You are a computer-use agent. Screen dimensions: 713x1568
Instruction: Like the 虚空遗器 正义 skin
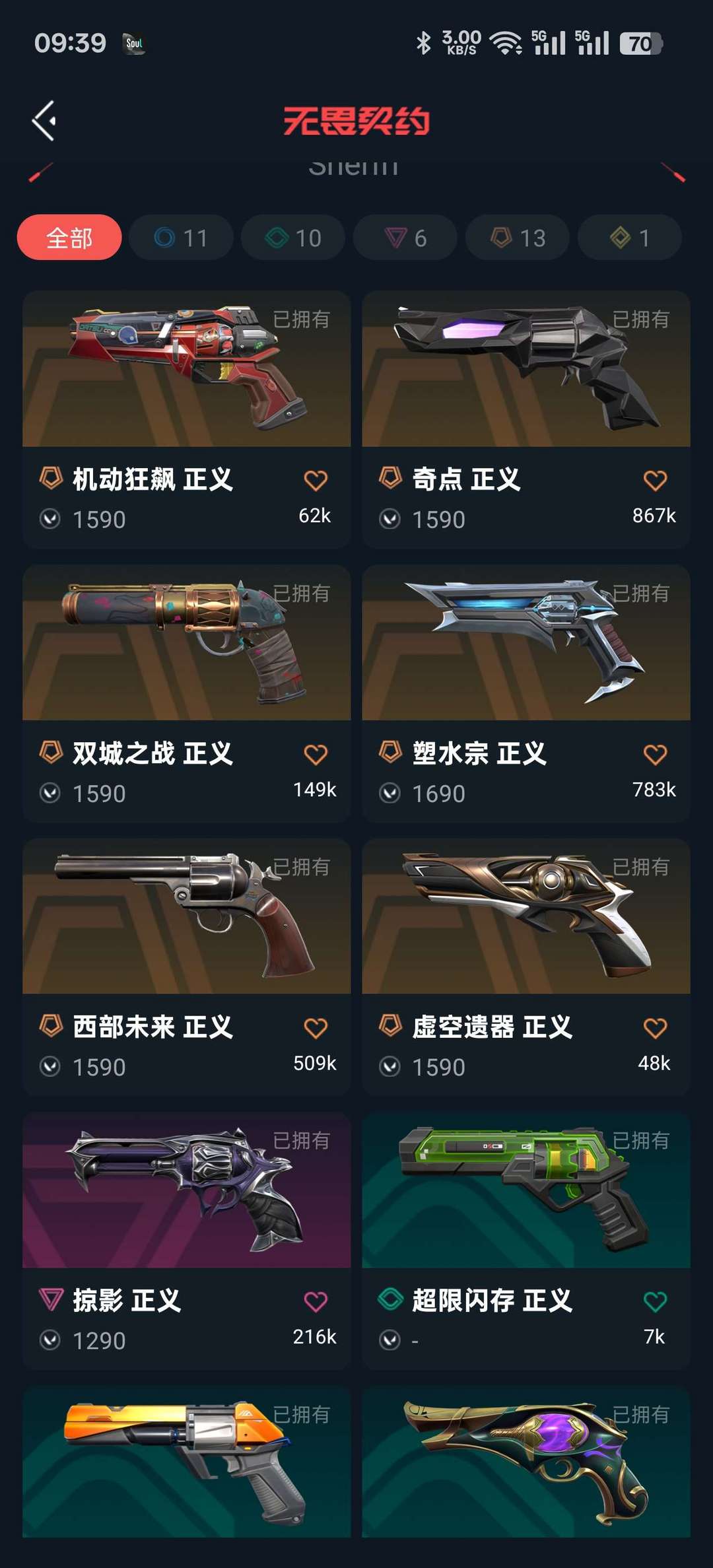coord(655,1028)
